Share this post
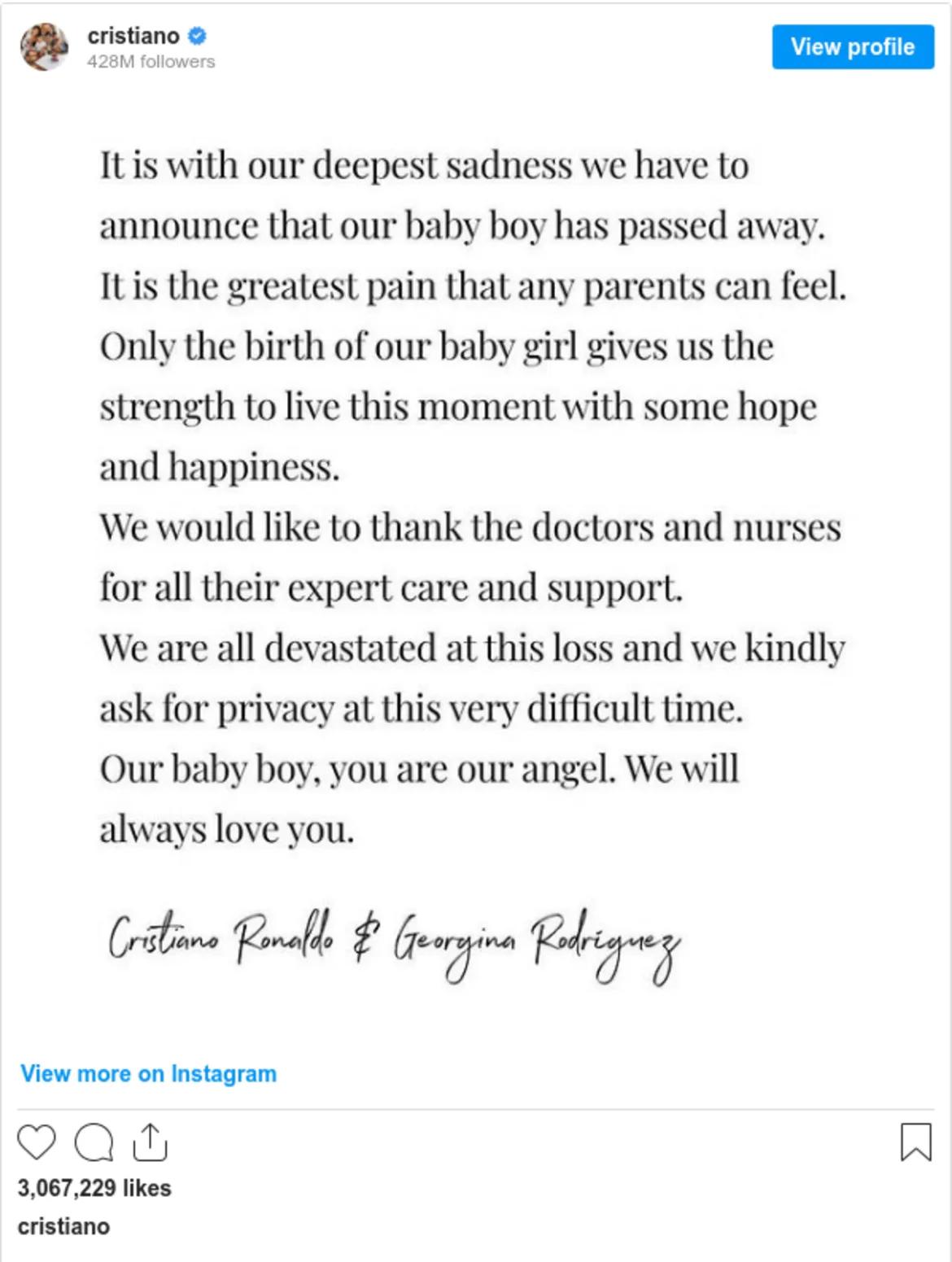 150,1142
